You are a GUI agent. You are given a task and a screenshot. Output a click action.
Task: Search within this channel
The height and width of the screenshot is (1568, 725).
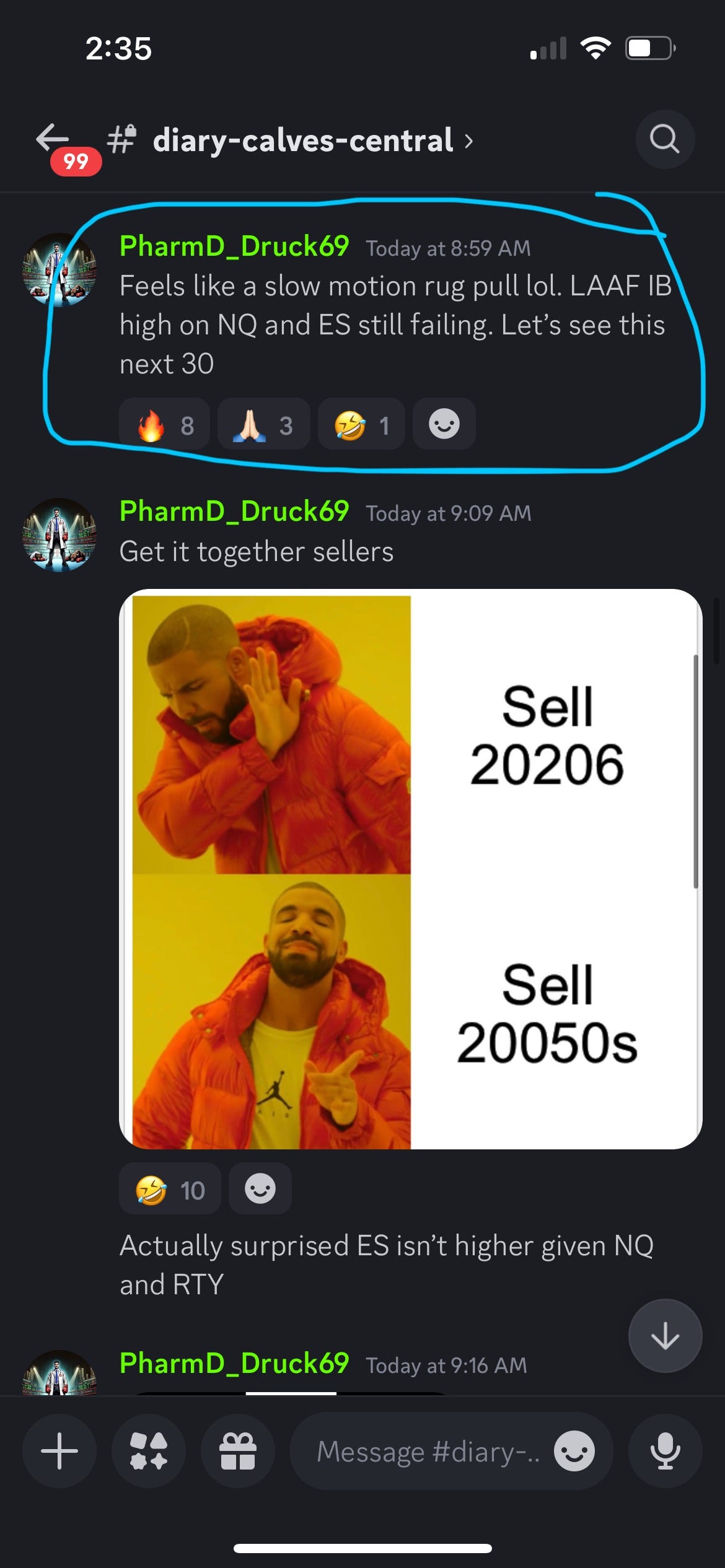(x=664, y=139)
